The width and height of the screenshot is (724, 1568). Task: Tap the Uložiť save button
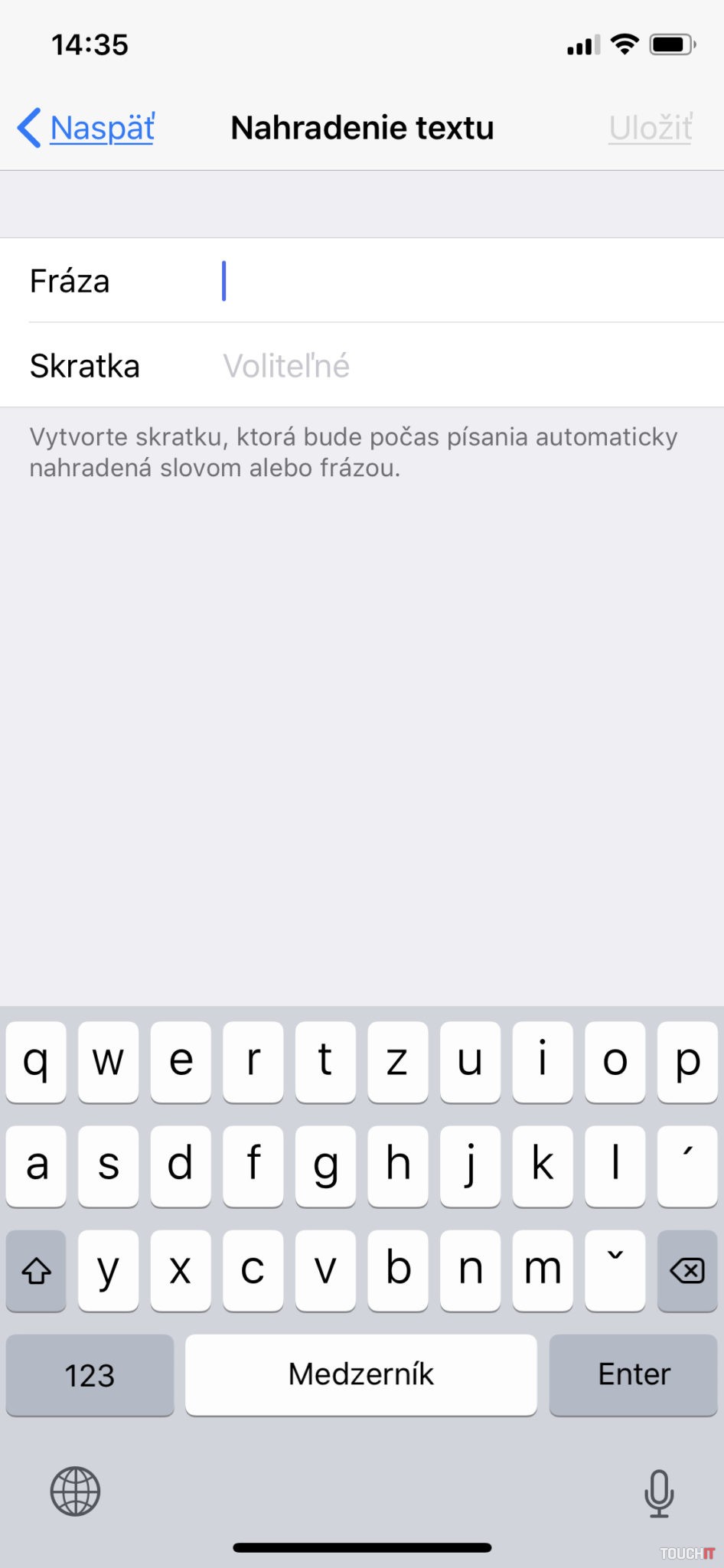pos(651,128)
